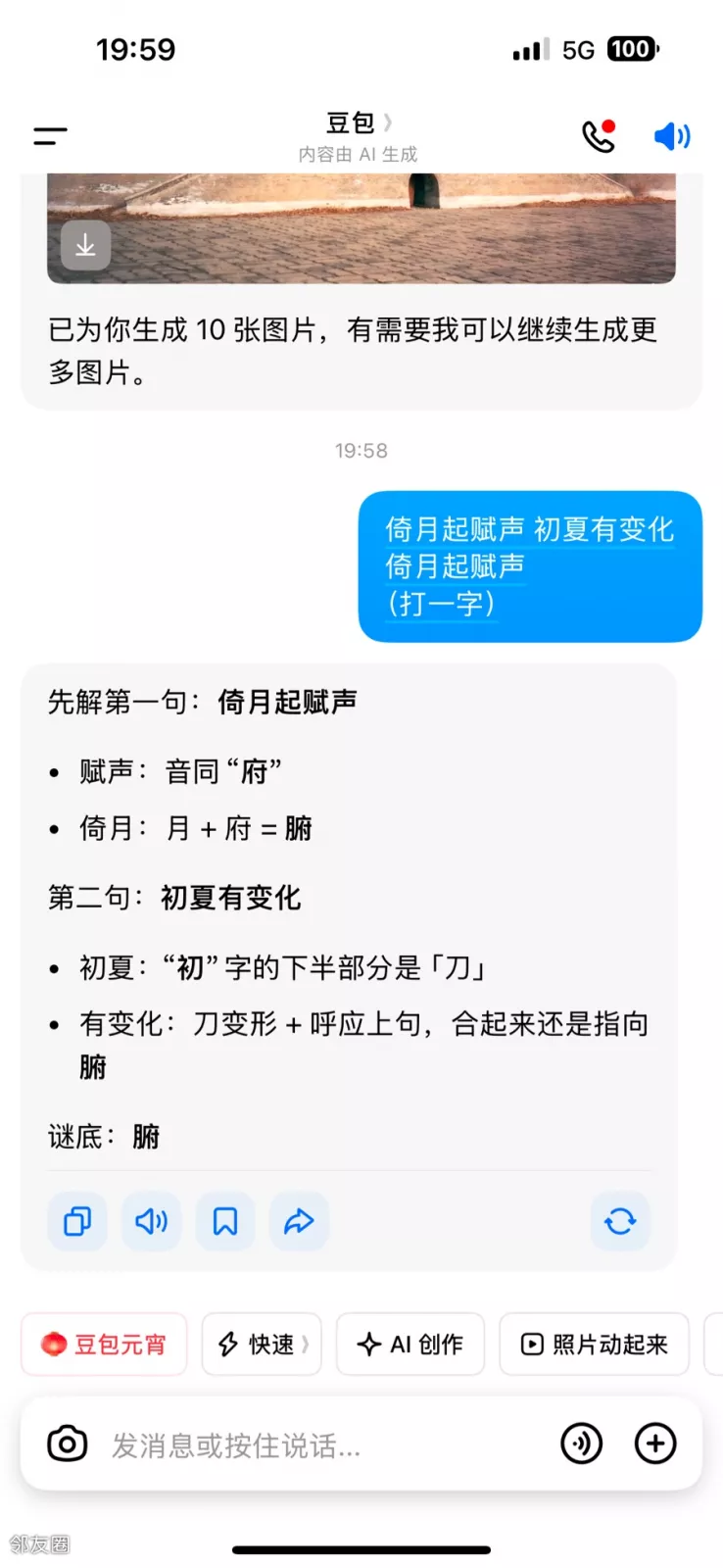Start a voice call with 豆包
723x1568 pixels.
pyautogui.click(x=599, y=136)
